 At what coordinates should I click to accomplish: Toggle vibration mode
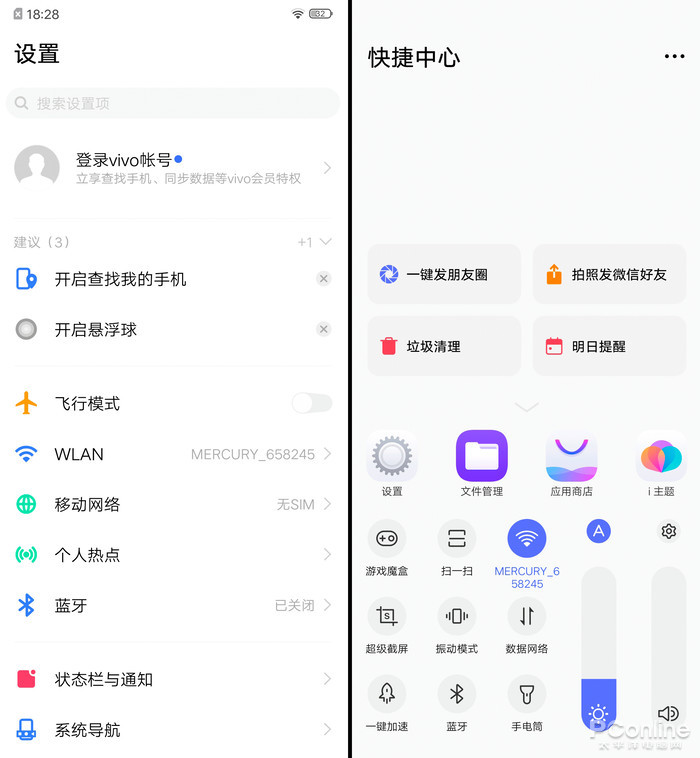[457, 616]
